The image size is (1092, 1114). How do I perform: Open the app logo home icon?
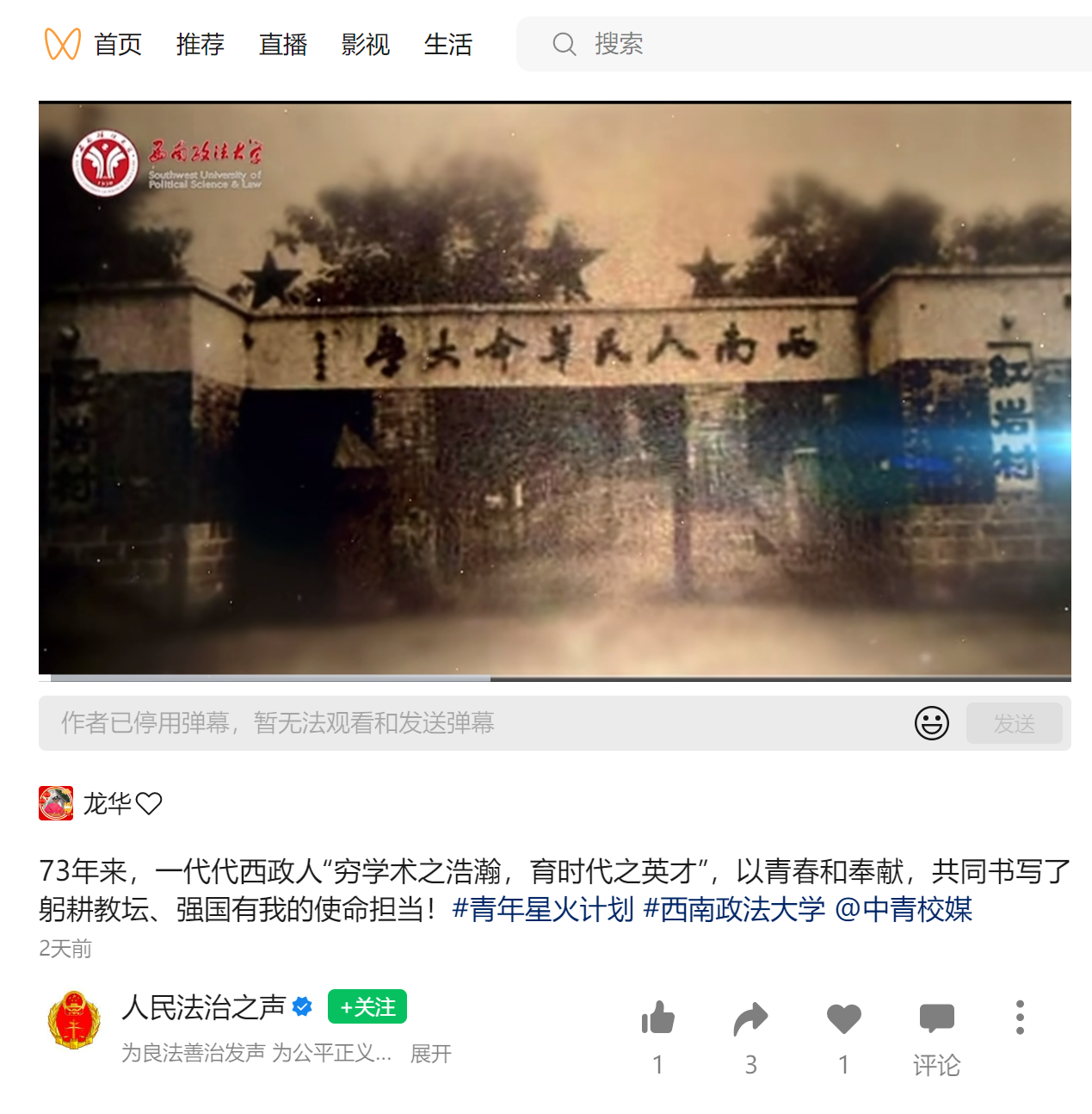click(62, 44)
